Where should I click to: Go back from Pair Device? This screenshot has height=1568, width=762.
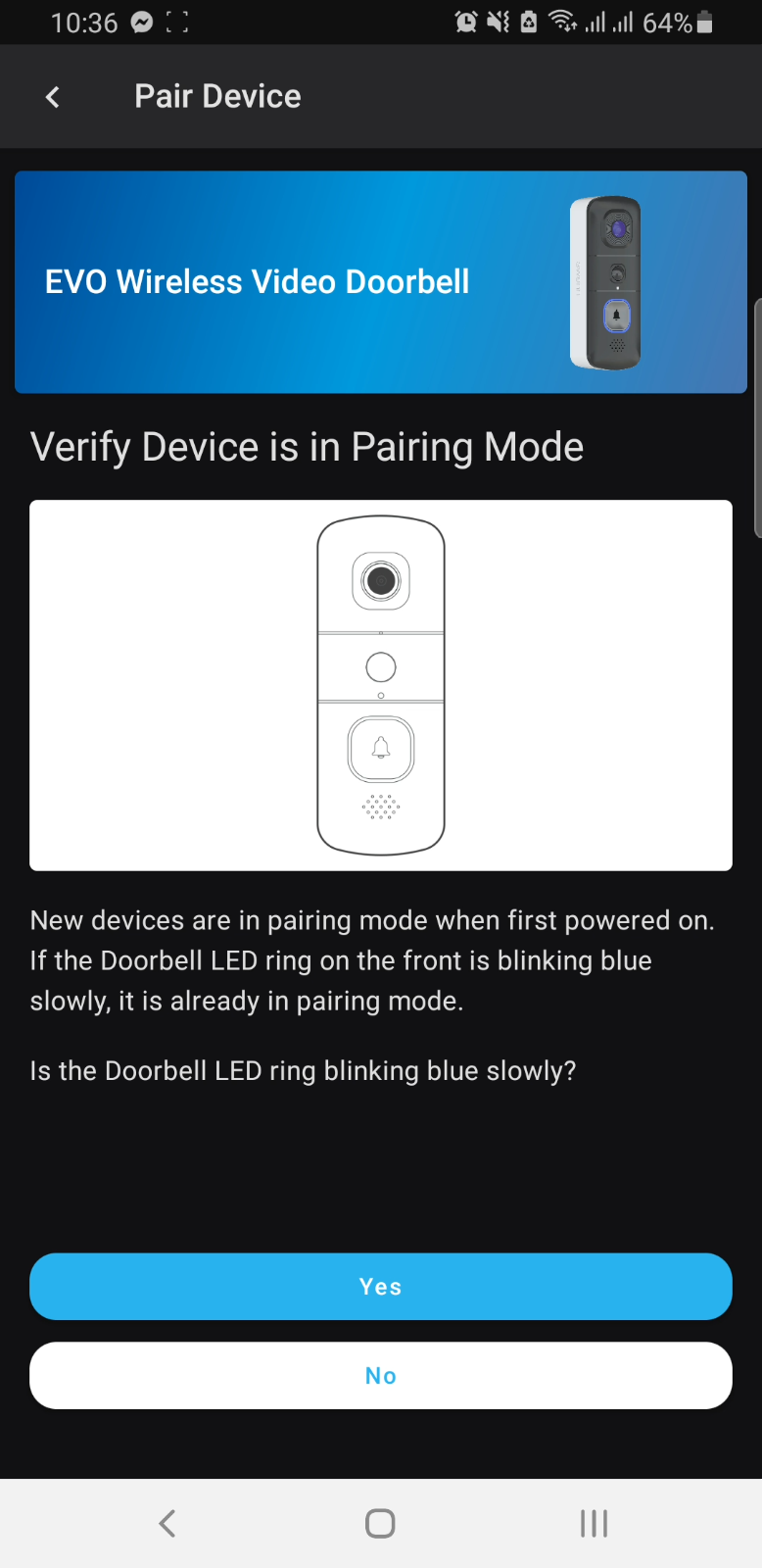point(53,97)
